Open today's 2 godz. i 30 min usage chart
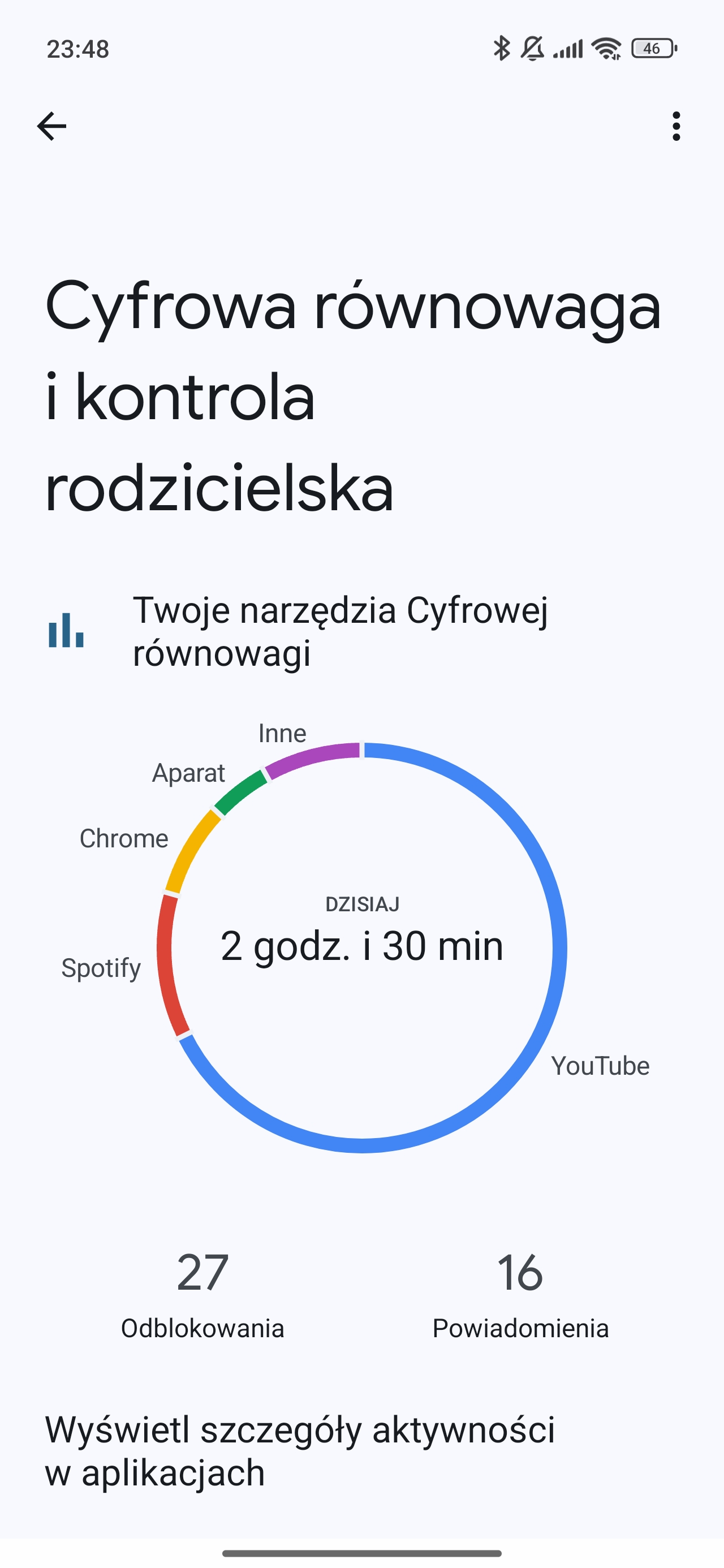 coord(361,945)
